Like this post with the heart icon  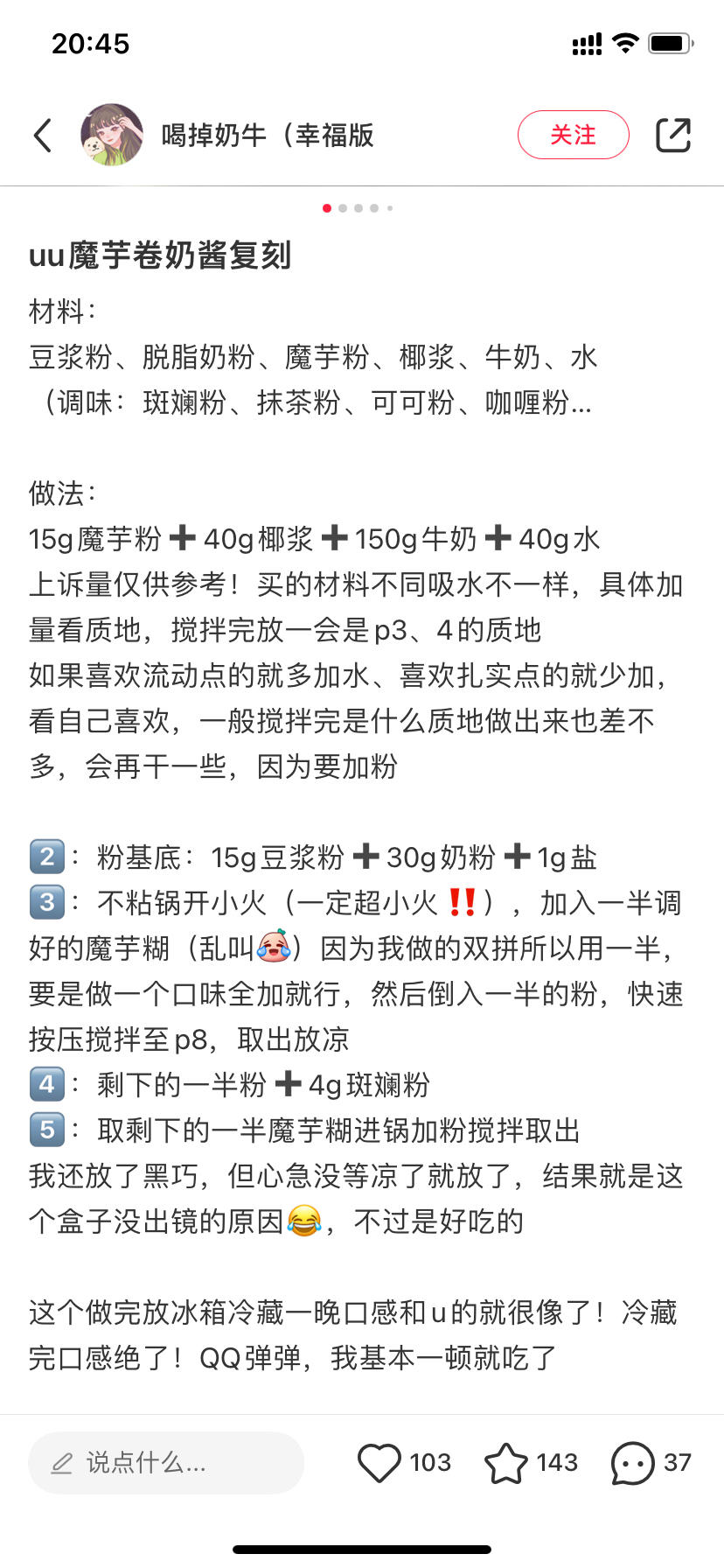tap(379, 1462)
